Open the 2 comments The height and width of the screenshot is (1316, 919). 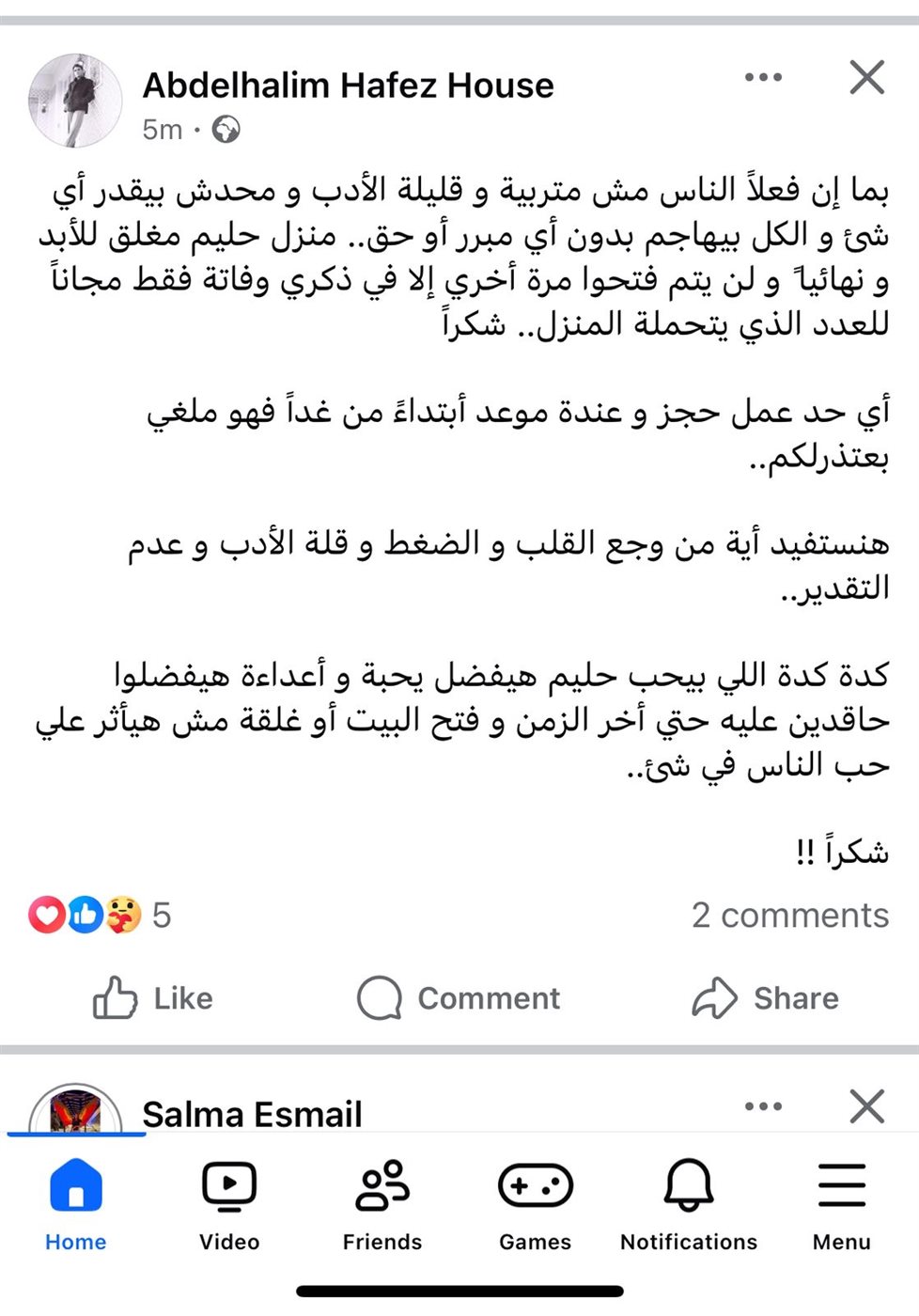pyautogui.click(x=789, y=915)
